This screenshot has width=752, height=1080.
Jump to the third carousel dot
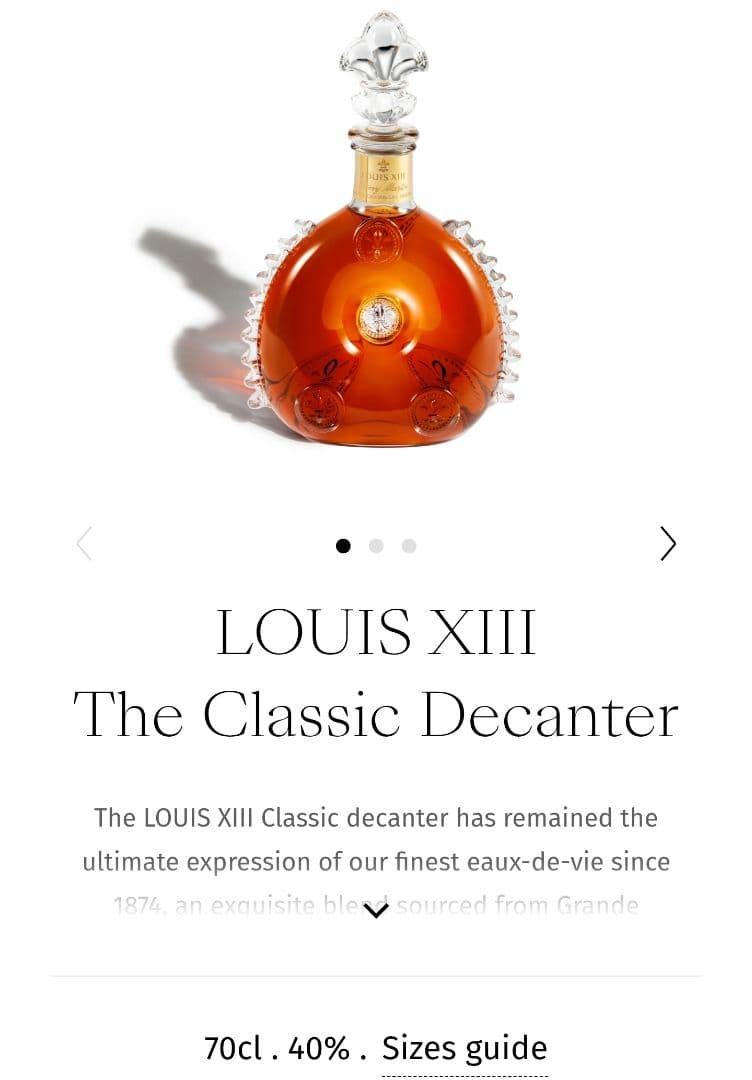coord(409,546)
